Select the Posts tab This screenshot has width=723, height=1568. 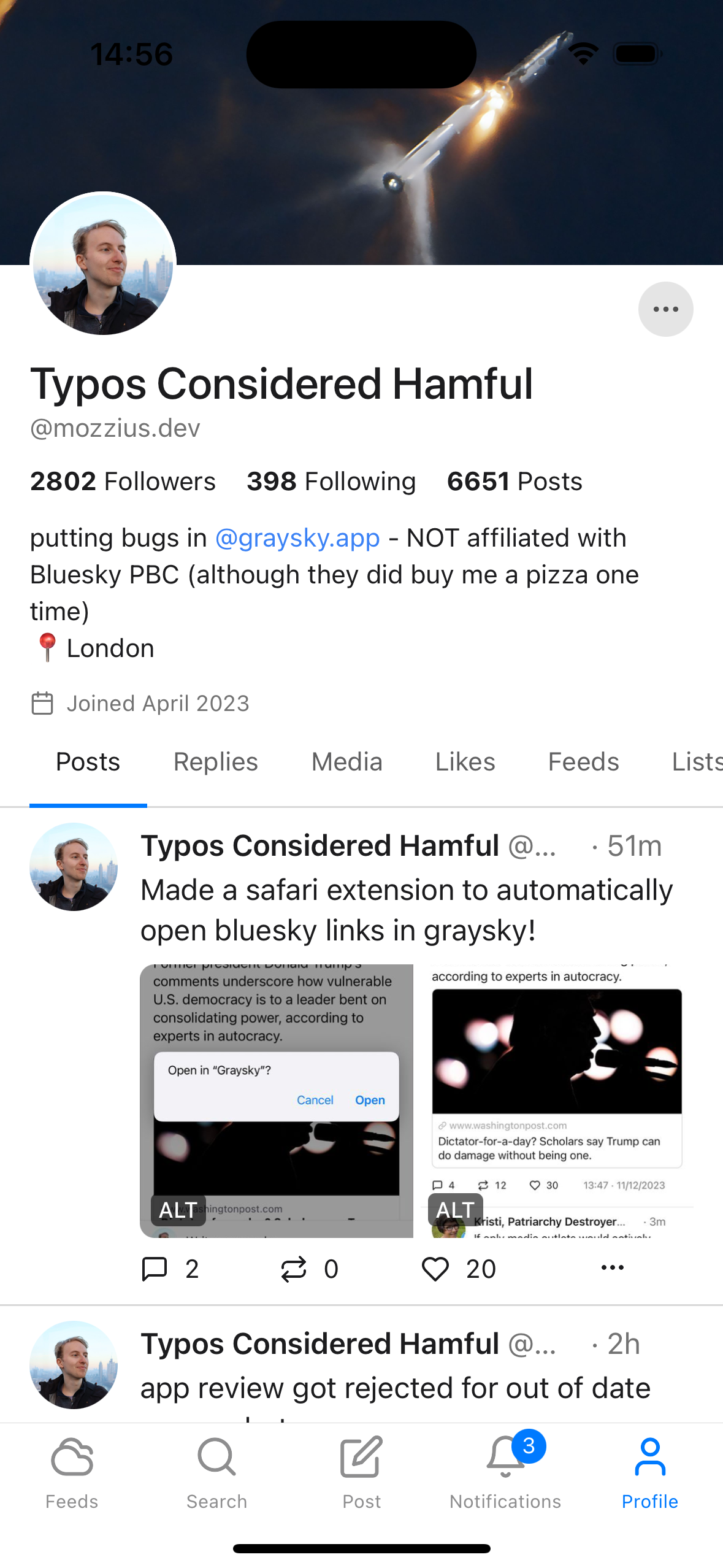88,762
